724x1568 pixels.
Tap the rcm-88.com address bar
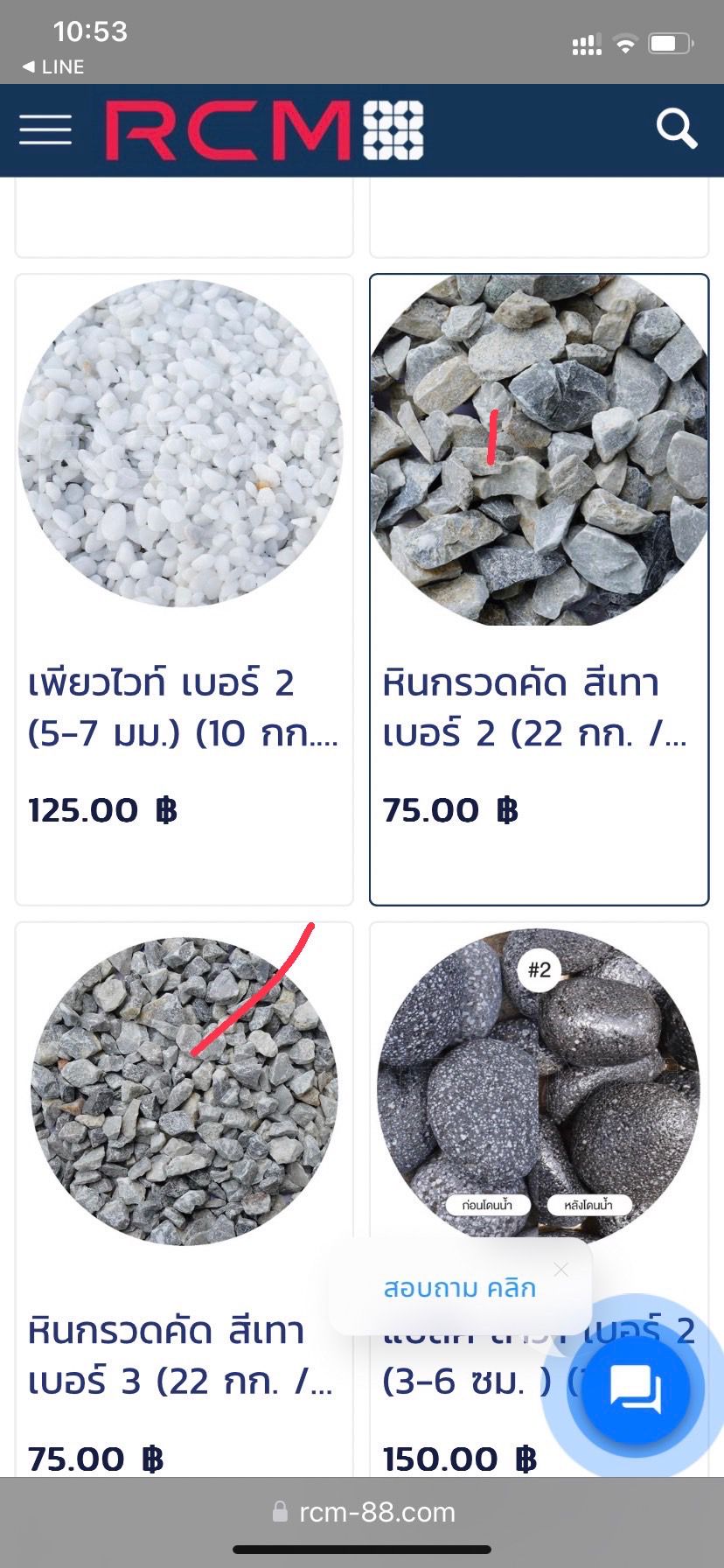pos(362,1512)
